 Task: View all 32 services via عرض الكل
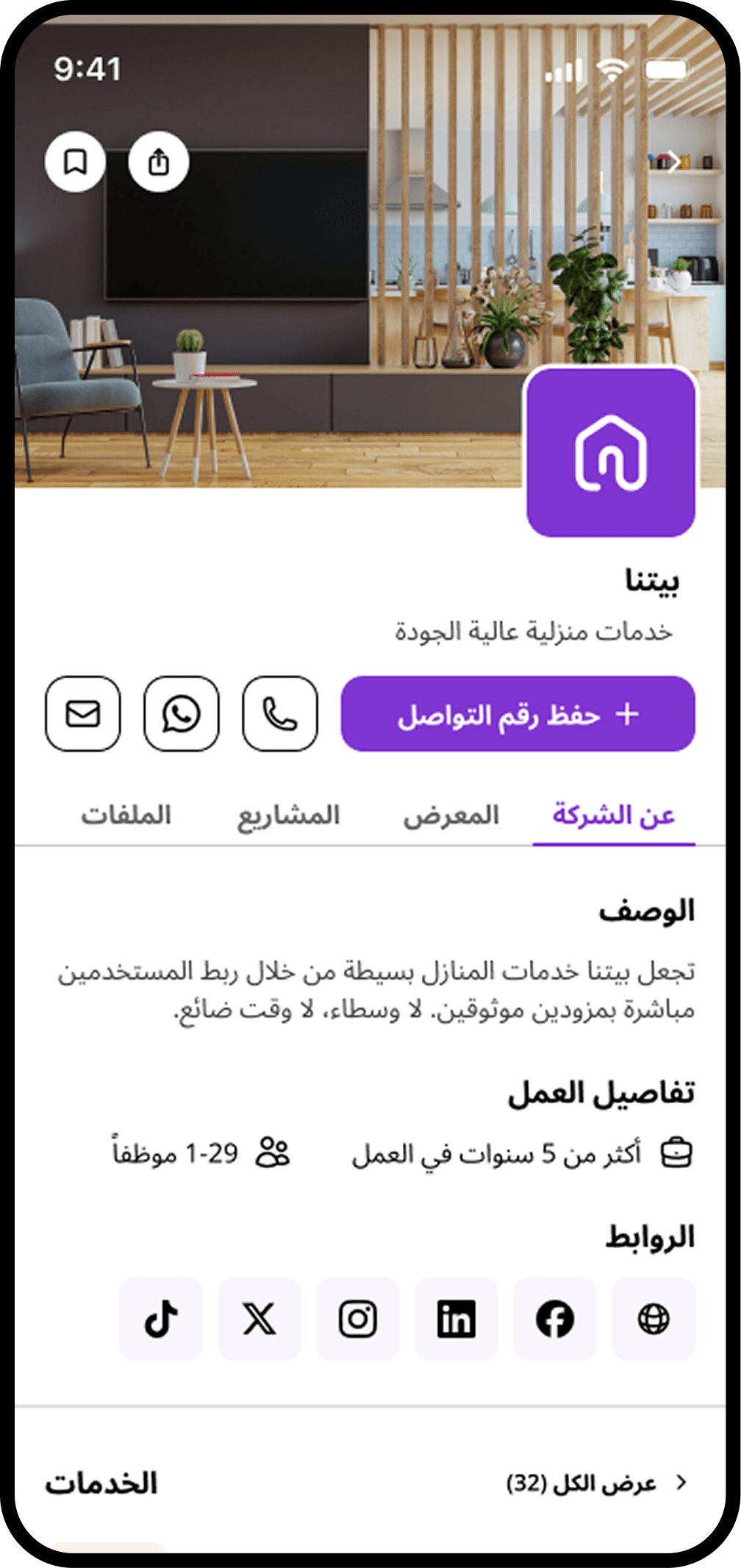[x=597, y=1483]
